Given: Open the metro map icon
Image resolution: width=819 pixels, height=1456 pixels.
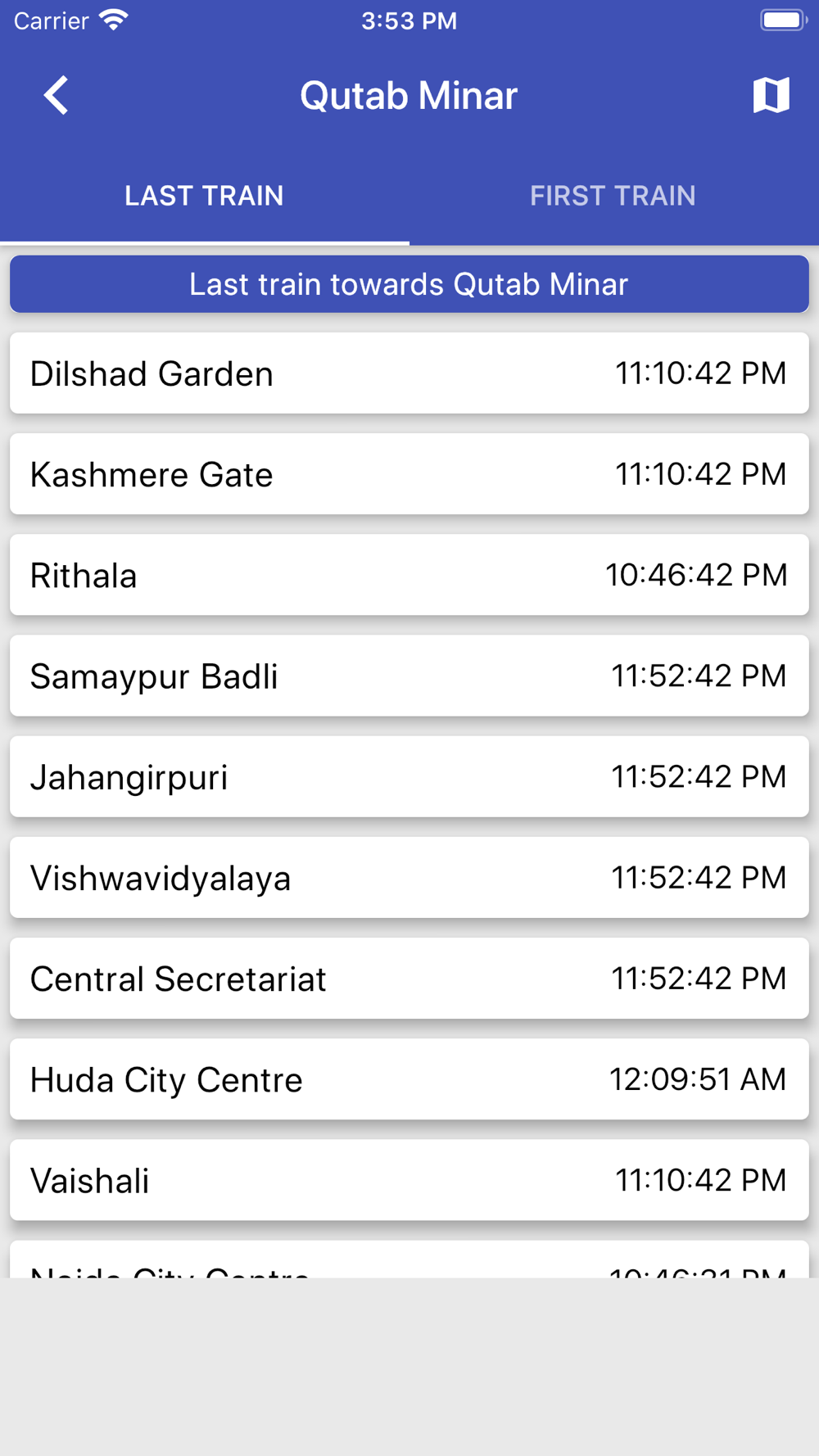Looking at the screenshot, I should (771, 96).
